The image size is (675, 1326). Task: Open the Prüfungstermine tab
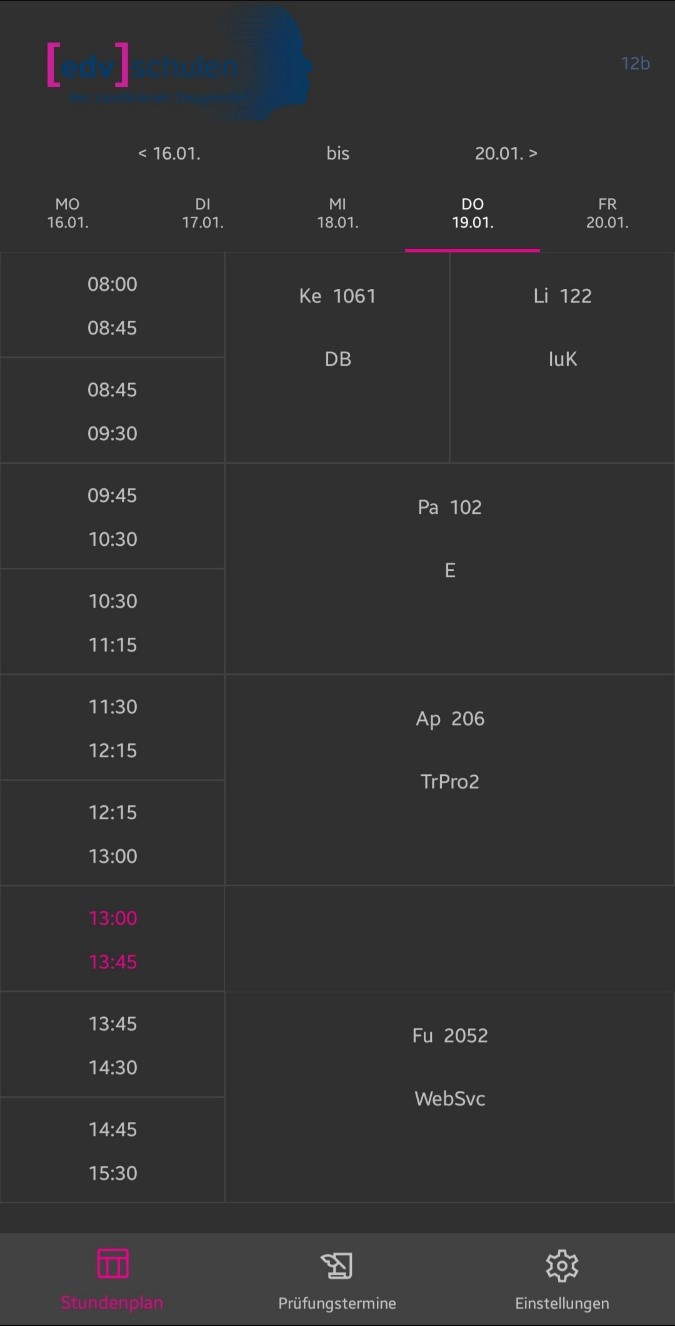coord(337,1279)
